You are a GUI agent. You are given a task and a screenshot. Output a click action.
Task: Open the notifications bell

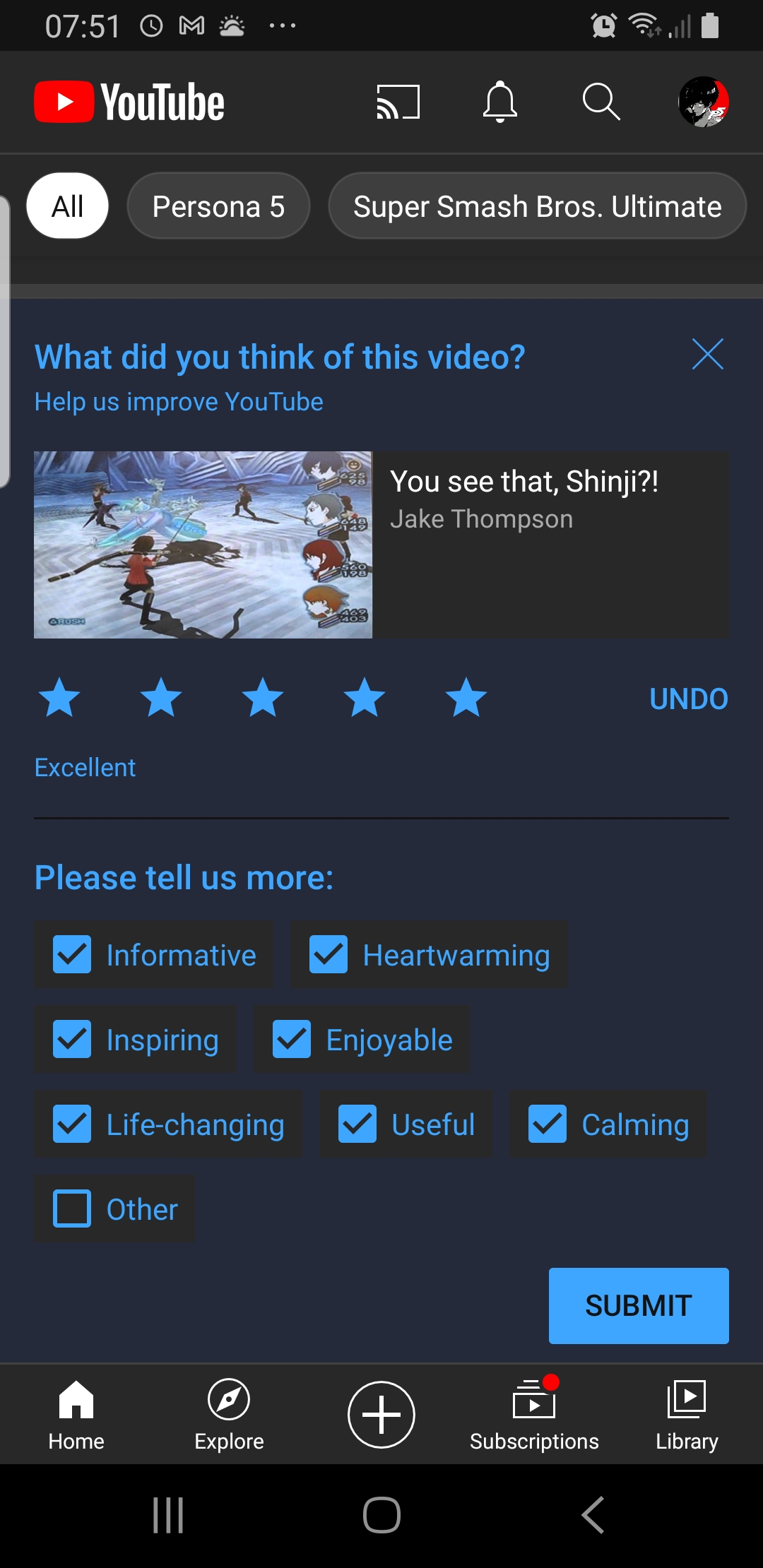tap(499, 102)
